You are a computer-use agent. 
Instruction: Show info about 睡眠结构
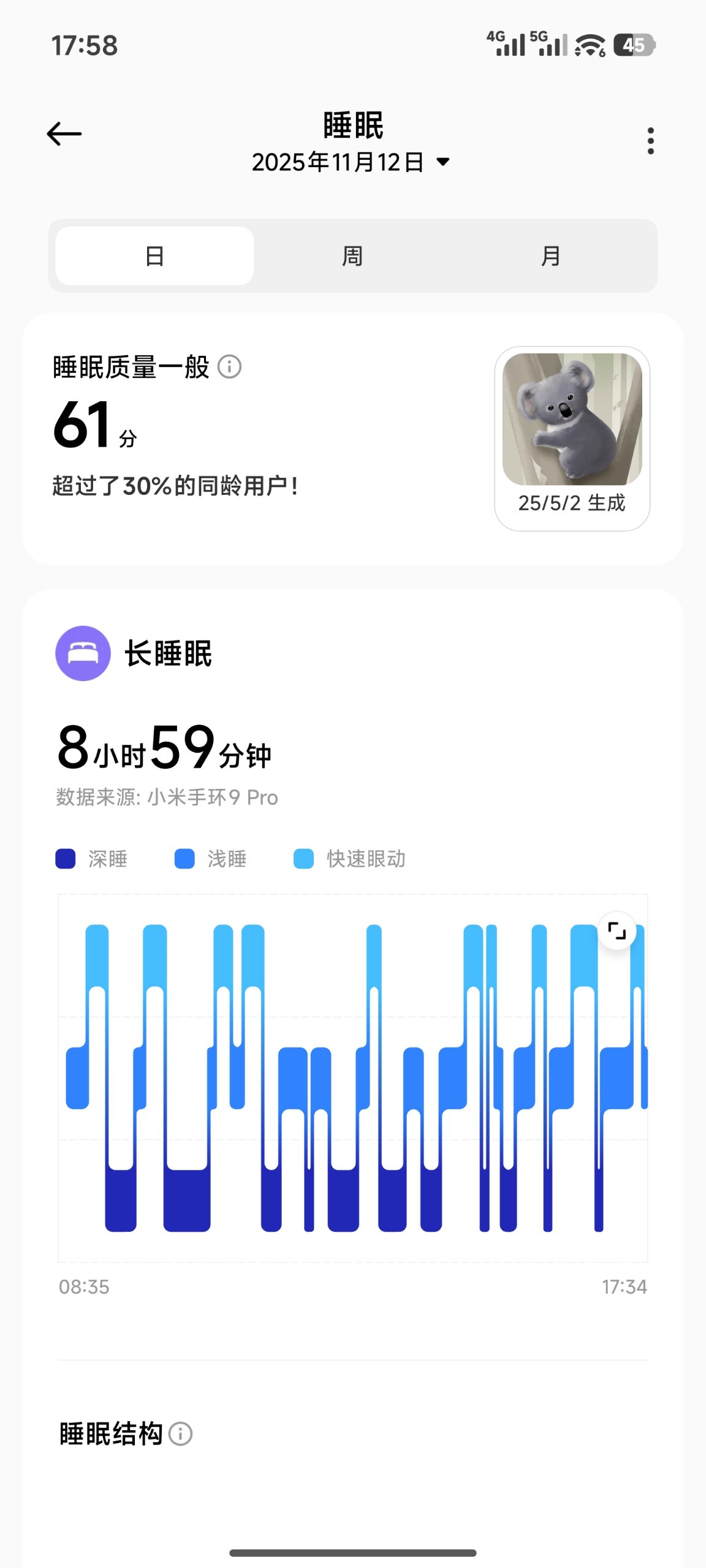(181, 1434)
